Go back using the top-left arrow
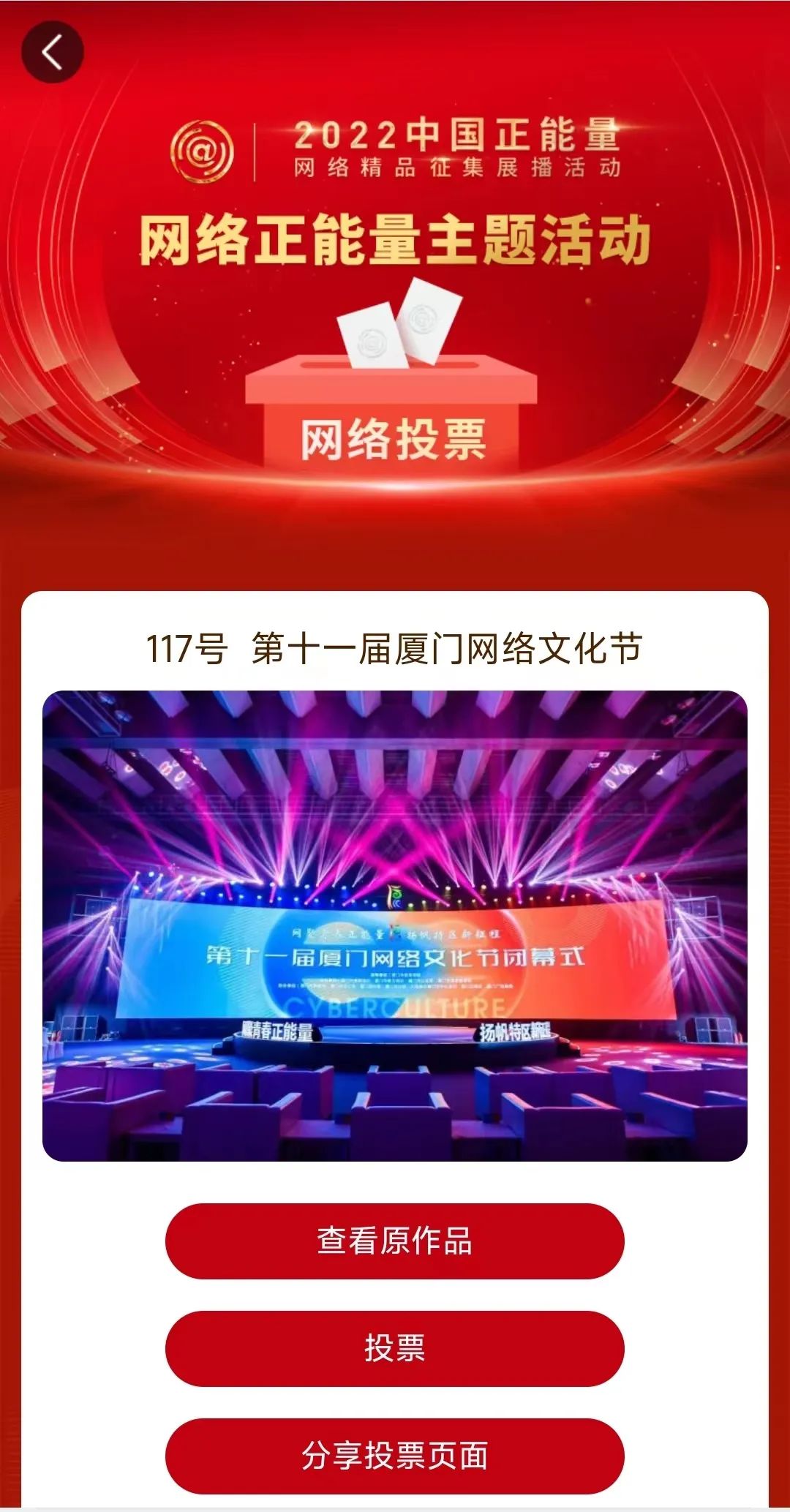790x1512 pixels. tap(52, 52)
